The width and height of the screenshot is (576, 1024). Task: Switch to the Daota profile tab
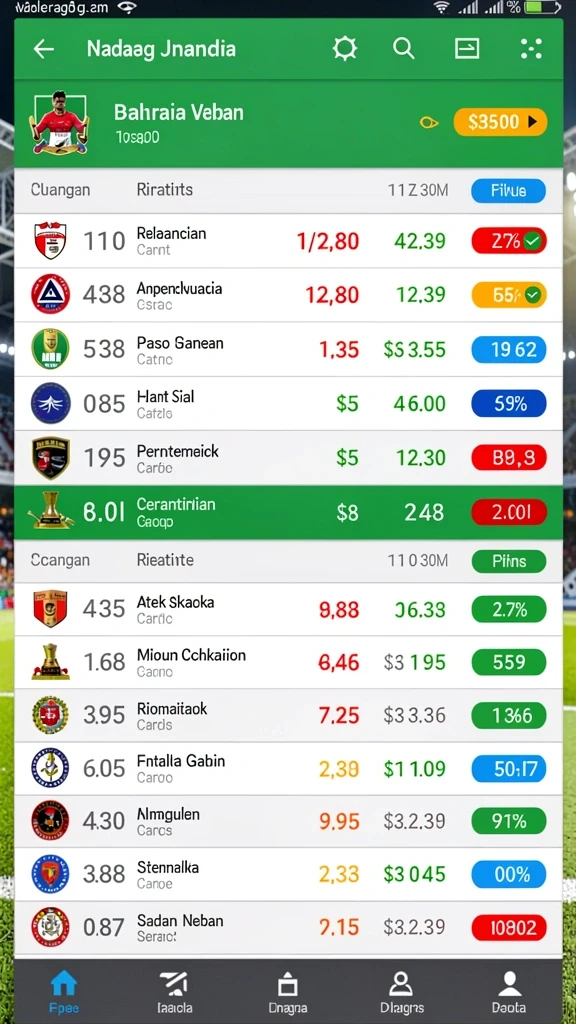click(x=509, y=991)
